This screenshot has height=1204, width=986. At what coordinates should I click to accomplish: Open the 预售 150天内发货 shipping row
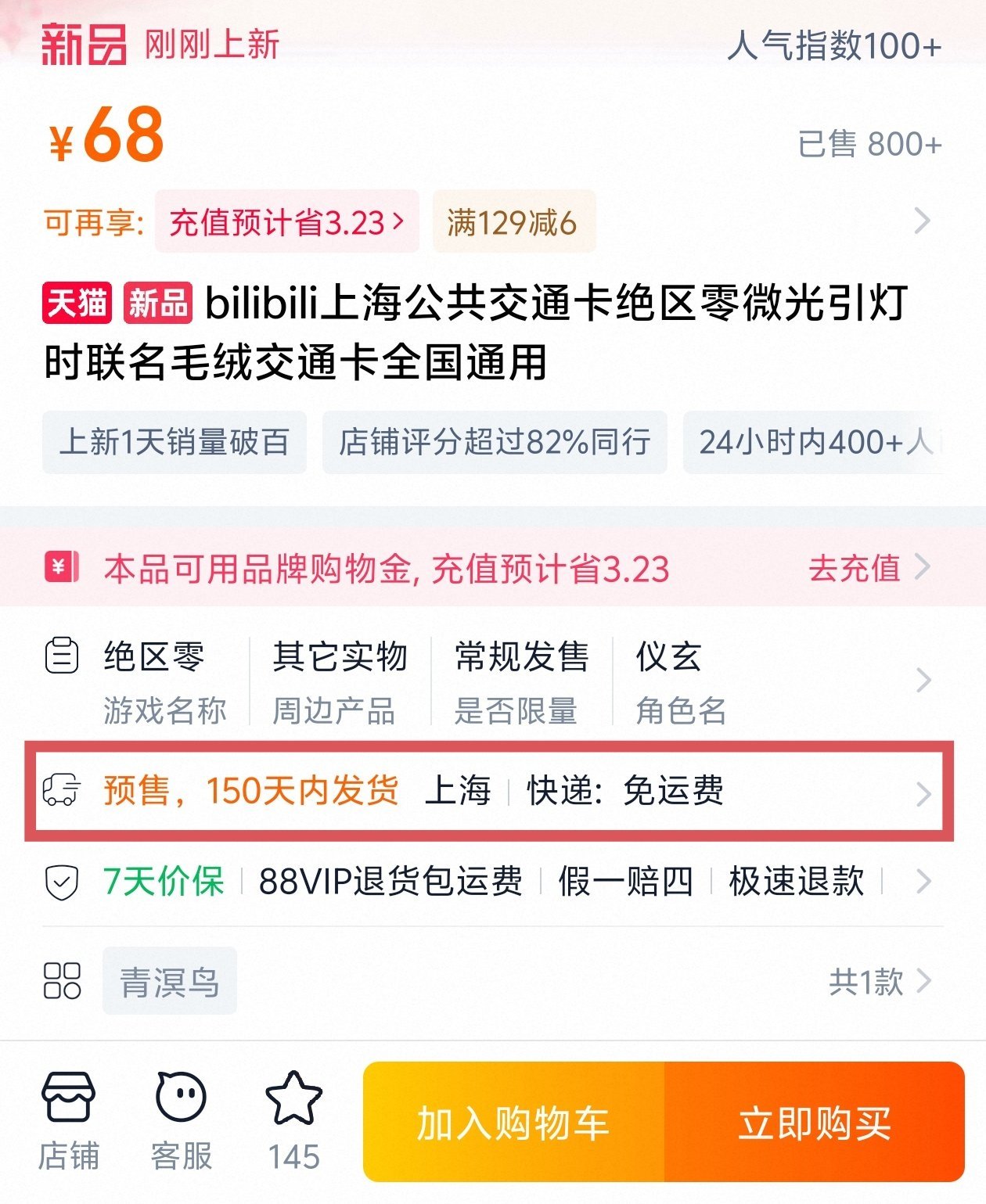tap(489, 790)
